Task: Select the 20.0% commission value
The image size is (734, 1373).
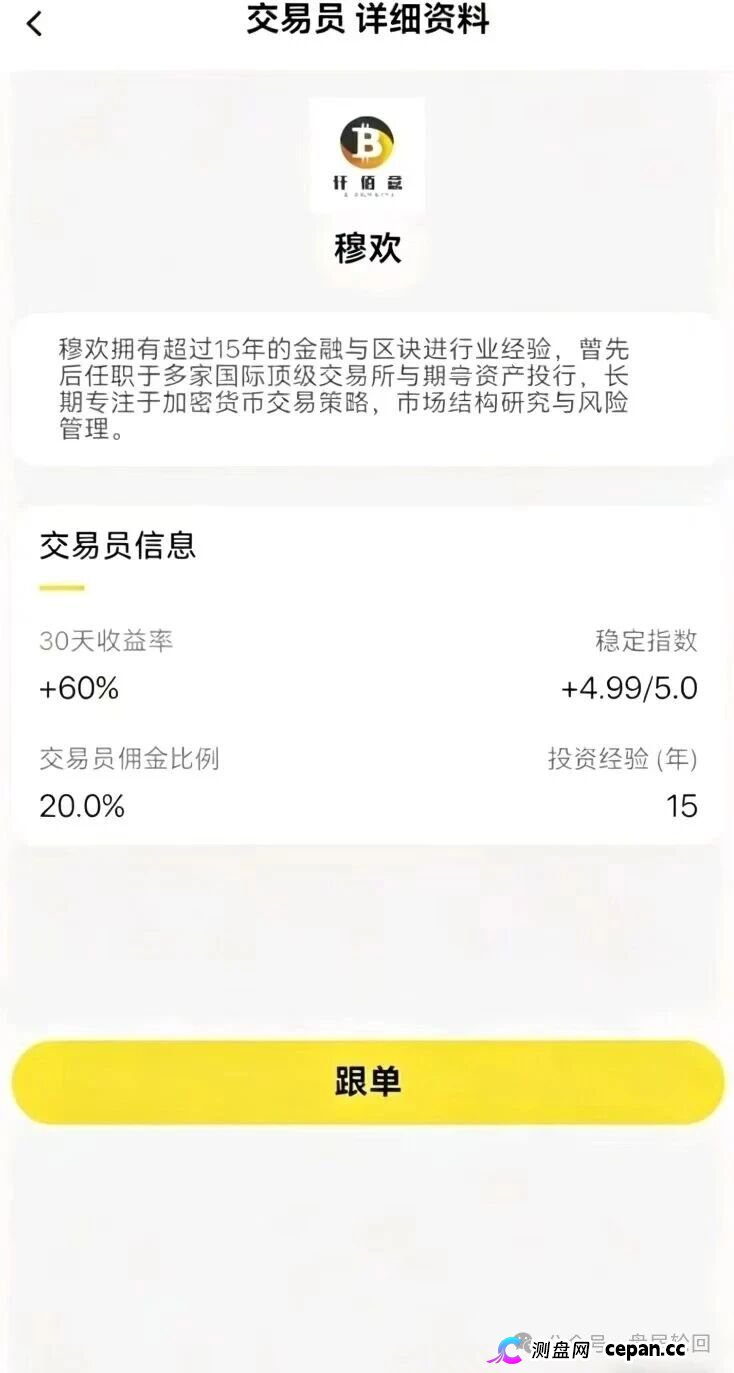Action: tap(82, 806)
